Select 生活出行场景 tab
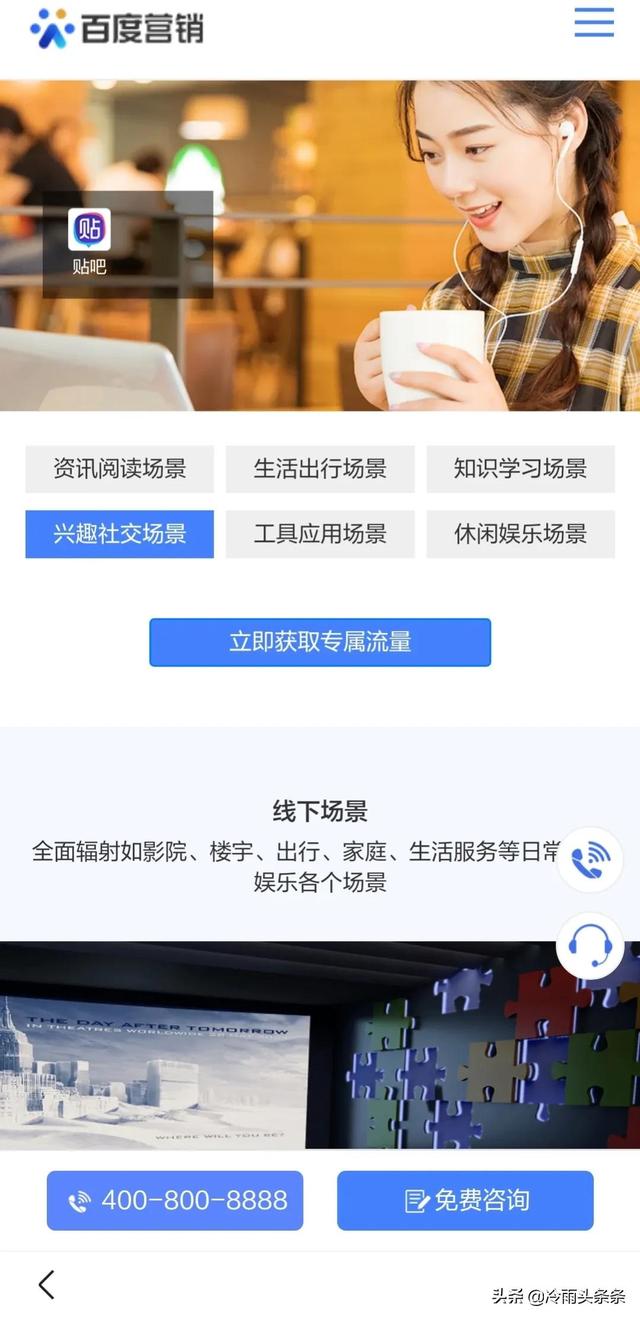 [x=320, y=469]
